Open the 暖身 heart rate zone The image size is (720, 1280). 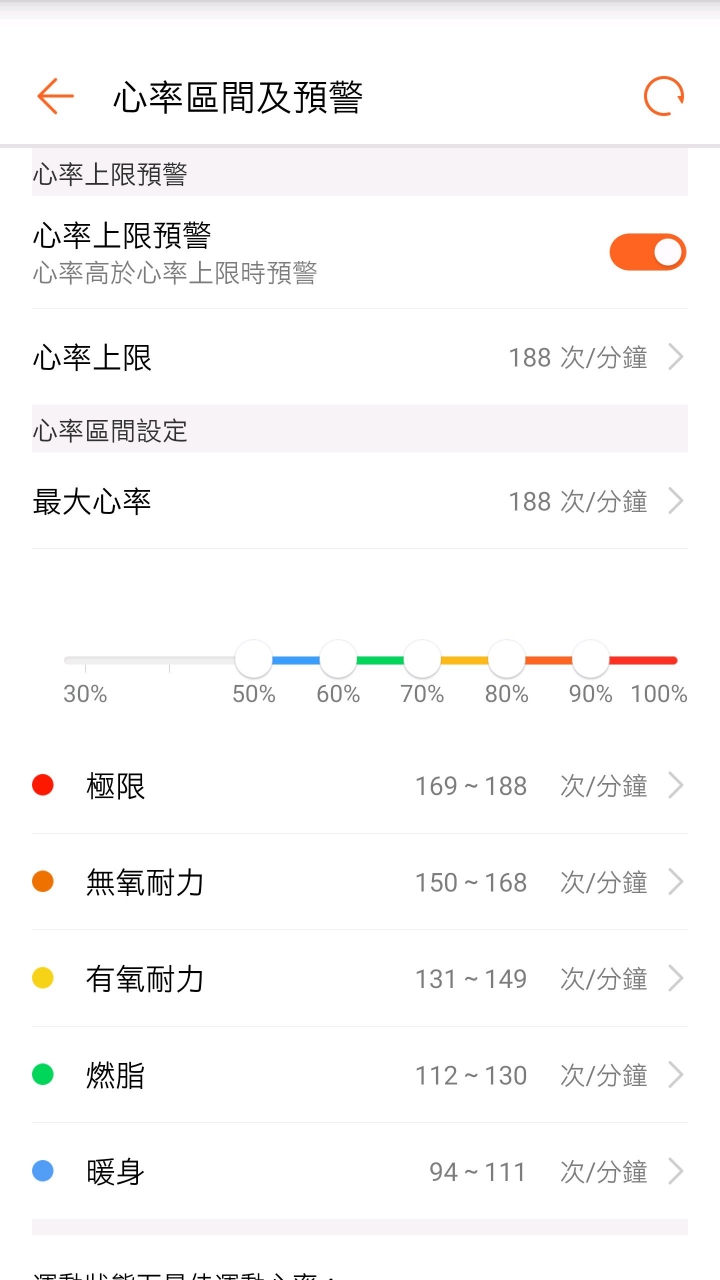(x=360, y=1171)
